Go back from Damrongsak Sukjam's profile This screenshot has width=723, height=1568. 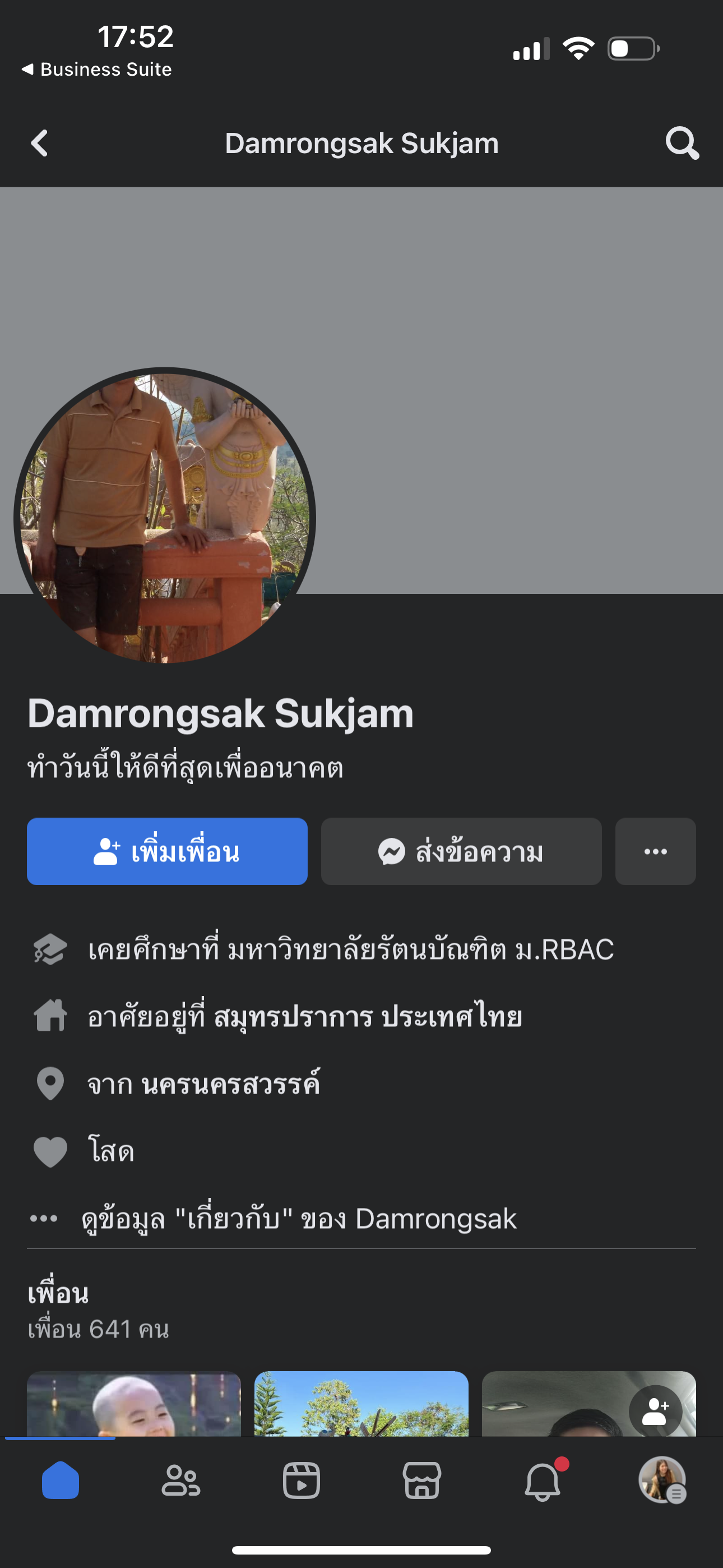tap(40, 144)
